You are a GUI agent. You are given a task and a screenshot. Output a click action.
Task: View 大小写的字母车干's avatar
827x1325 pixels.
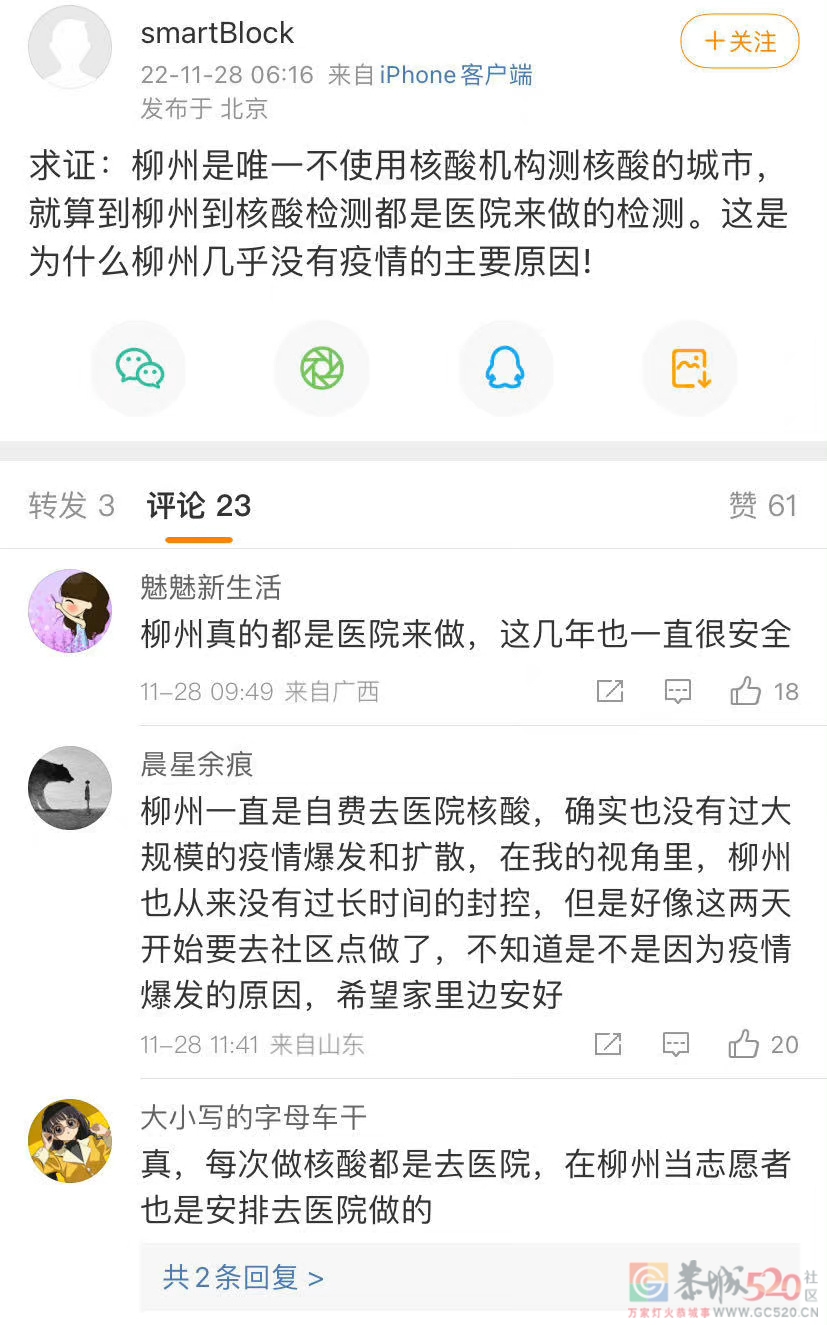pos(69,1140)
